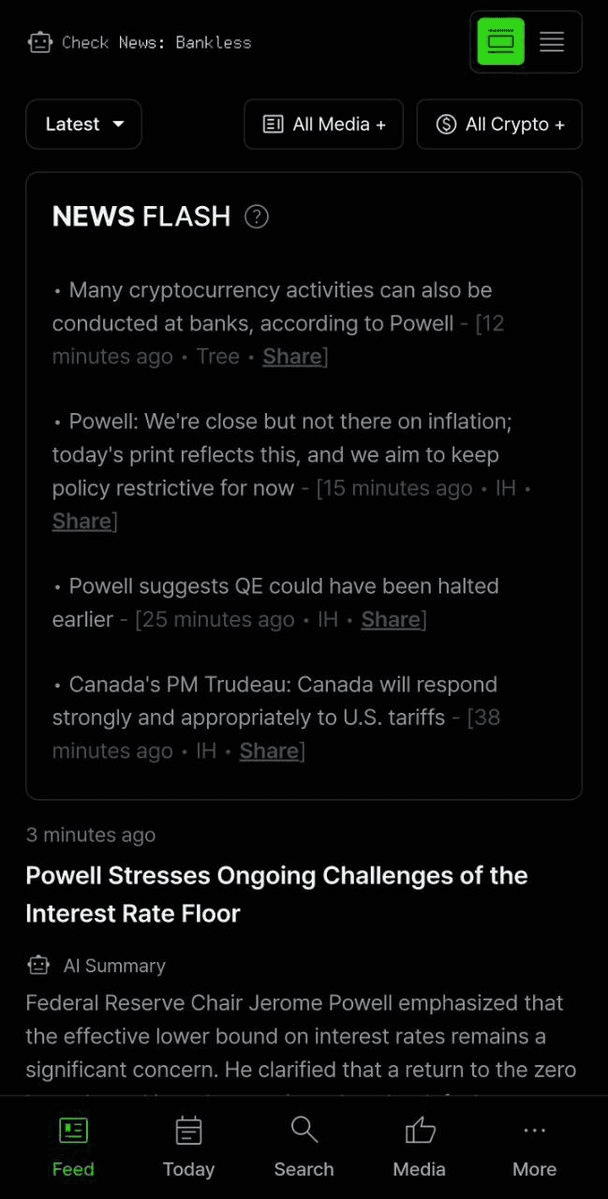Open the All Media filter
The image size is (608, 1199).
[324, 124]
